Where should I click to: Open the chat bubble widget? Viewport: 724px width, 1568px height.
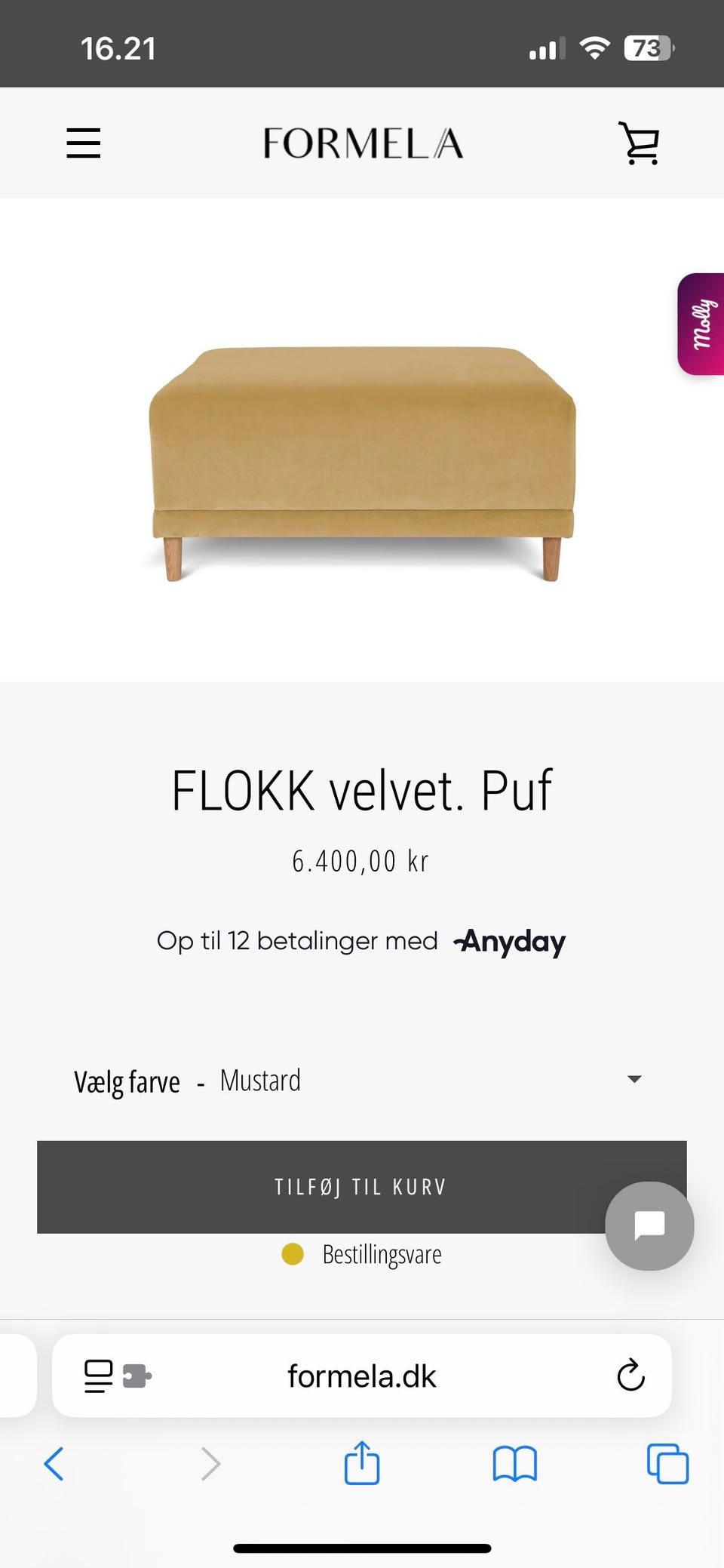[649, 1226]
